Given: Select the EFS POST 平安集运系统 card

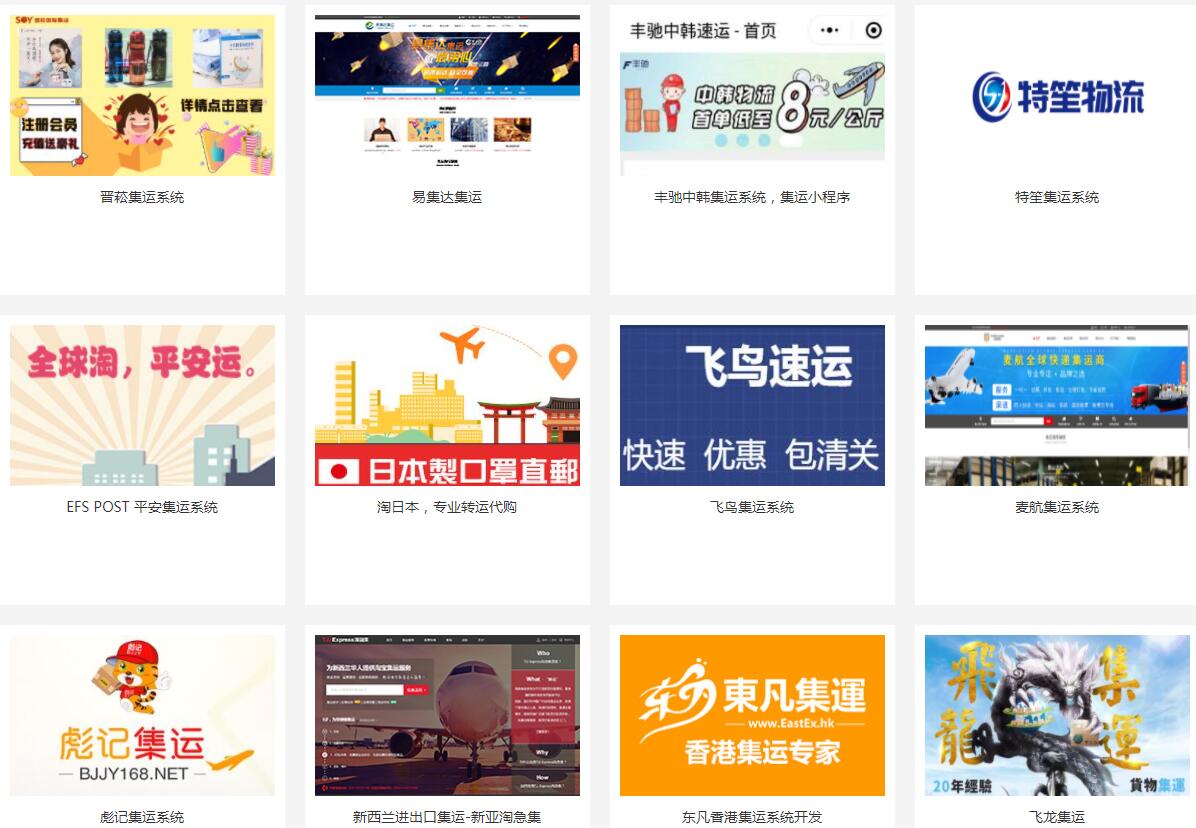Looking at the screenshot, I should (142, 405).
